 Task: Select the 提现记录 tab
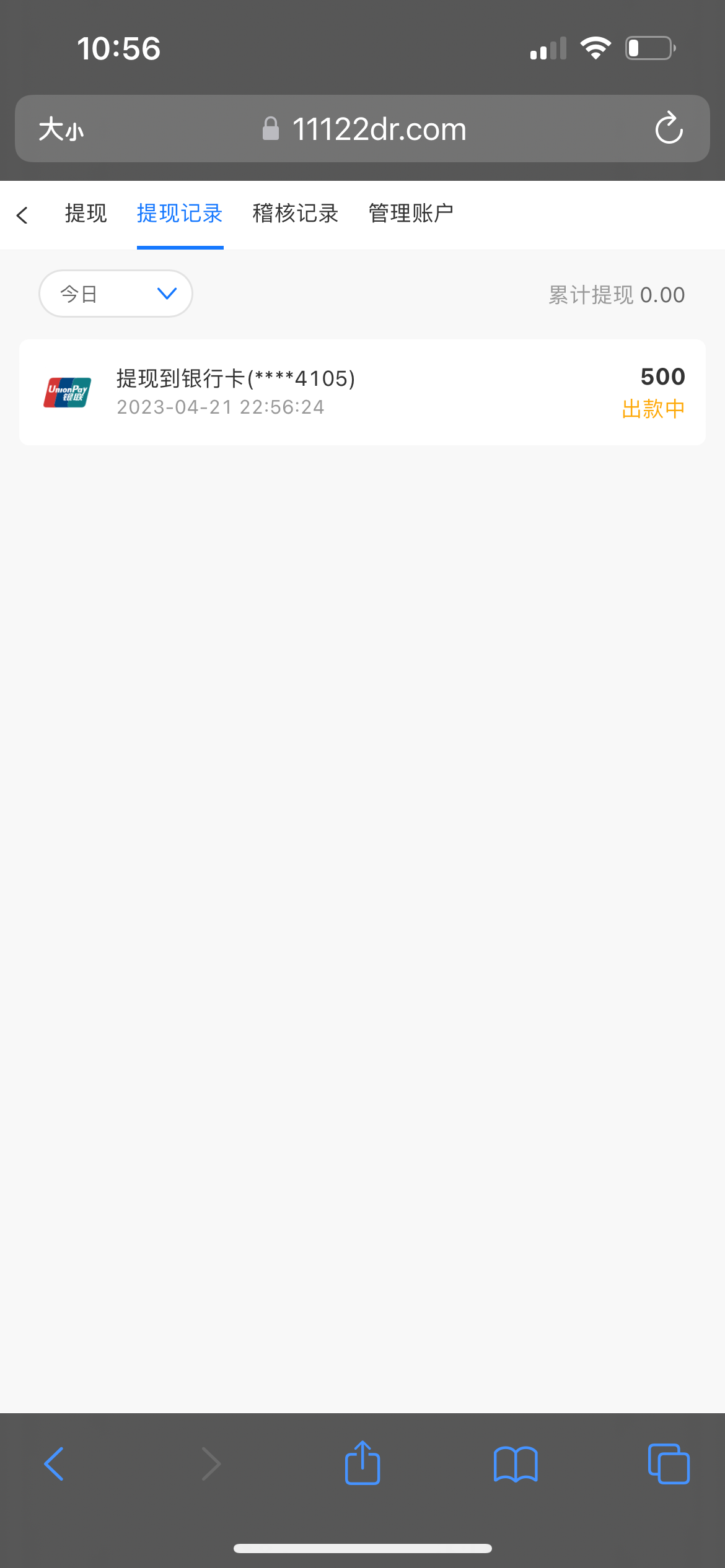pos(180,214)
